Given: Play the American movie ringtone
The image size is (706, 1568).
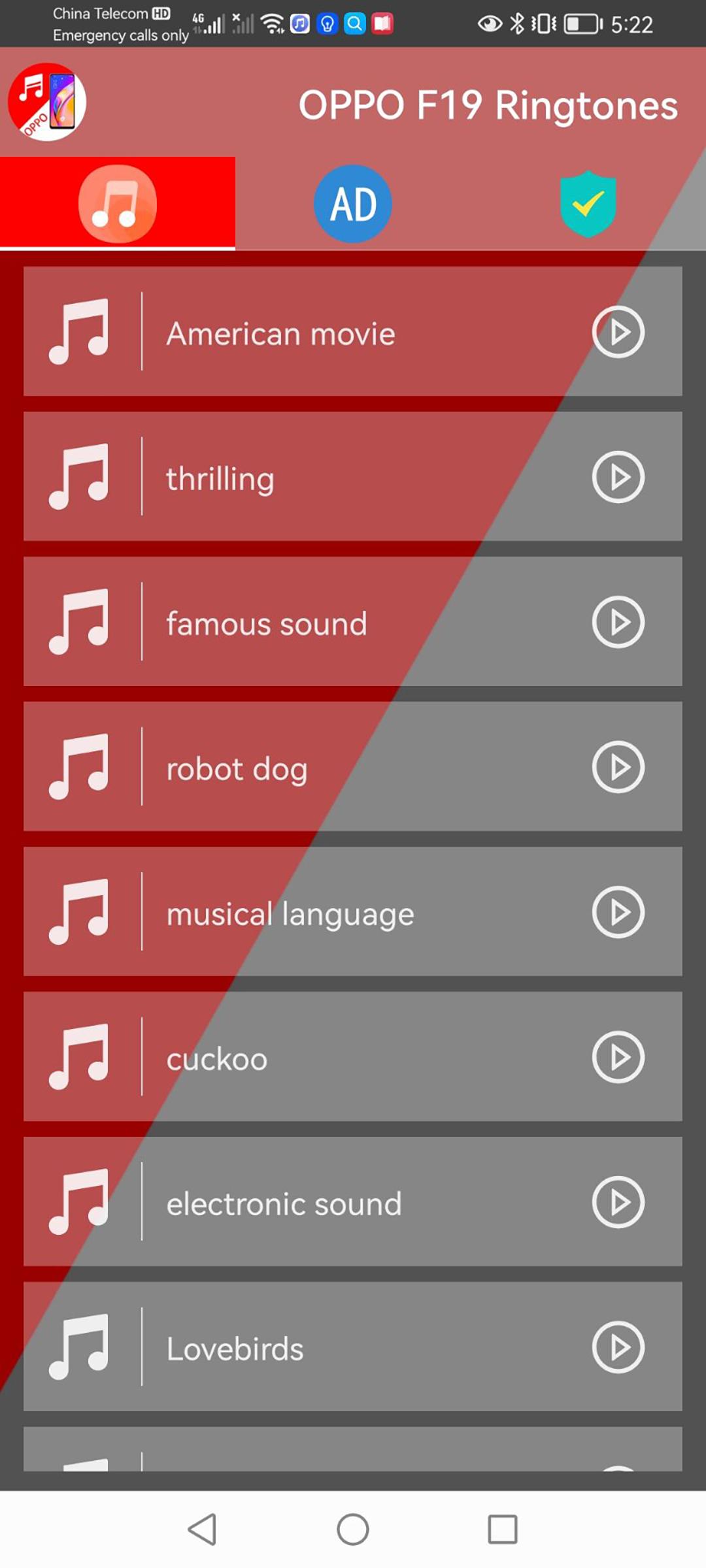Looking at the screenshot, I should [618, 332].
